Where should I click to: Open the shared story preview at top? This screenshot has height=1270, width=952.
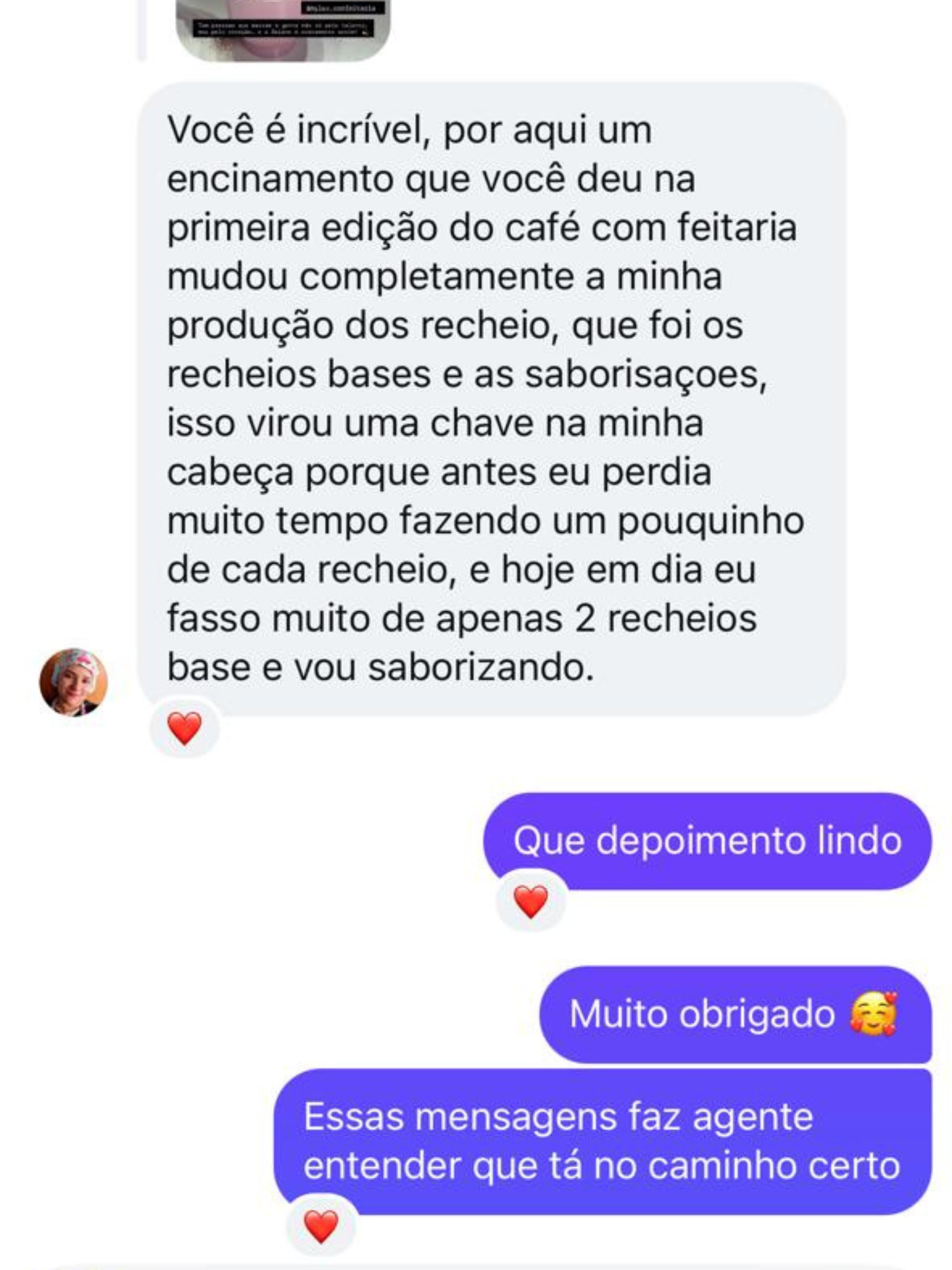click(x=282, y=29)
